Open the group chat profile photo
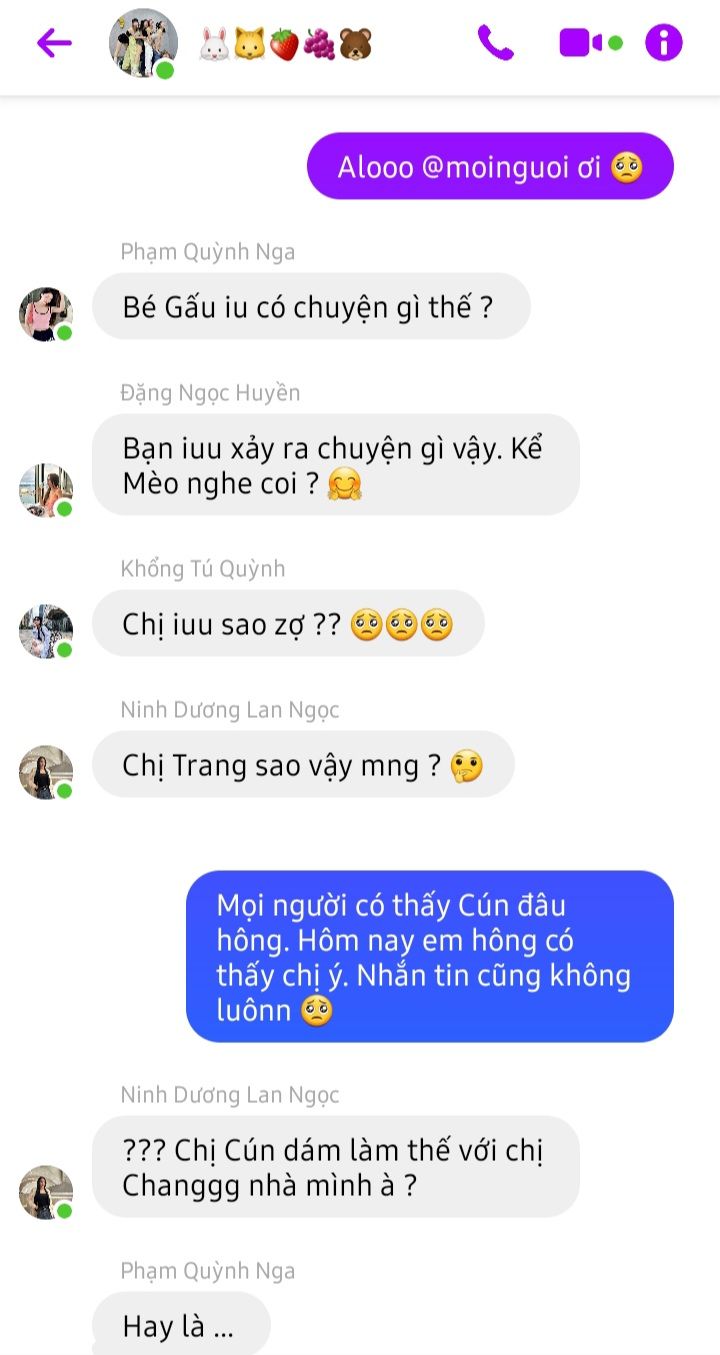 143,43
